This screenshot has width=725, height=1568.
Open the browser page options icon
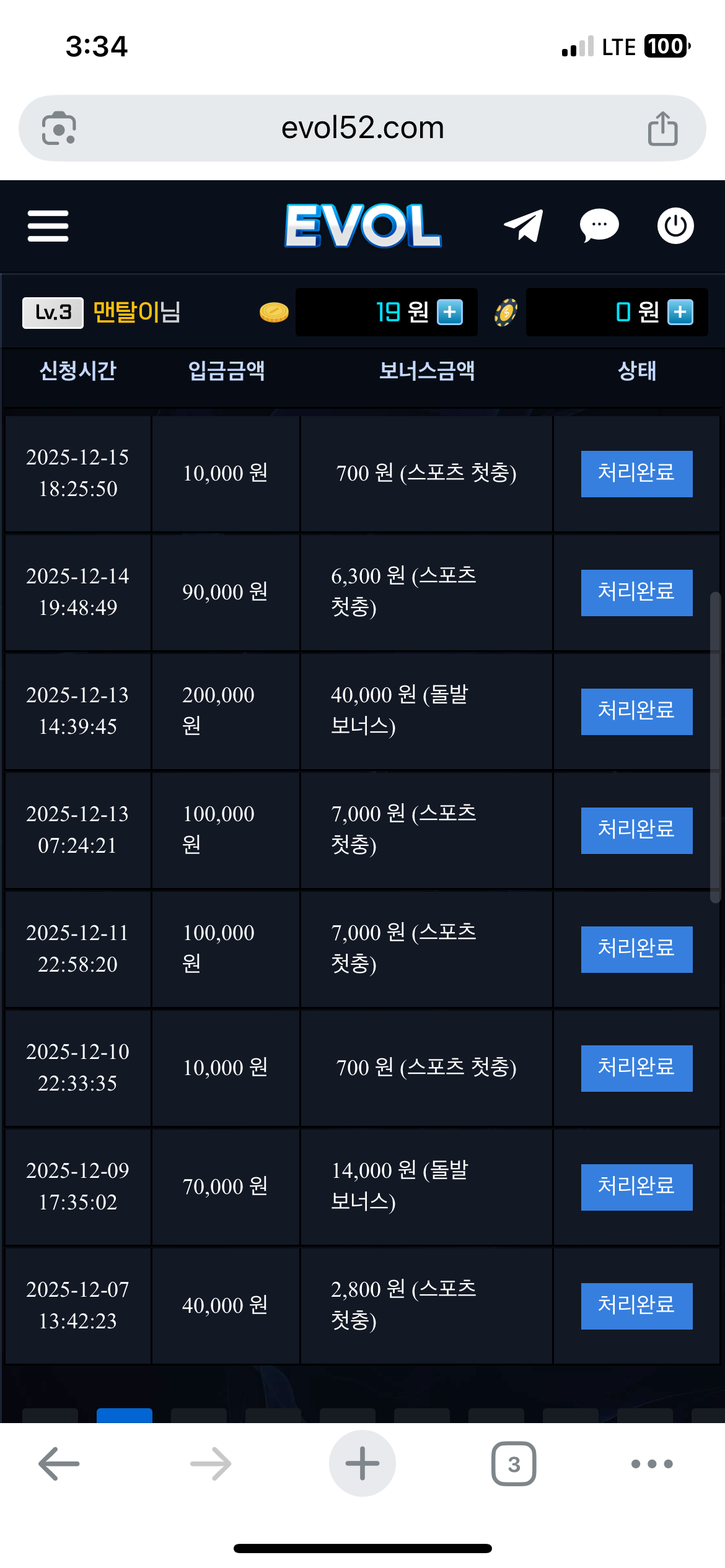click(x=59, y=129)
